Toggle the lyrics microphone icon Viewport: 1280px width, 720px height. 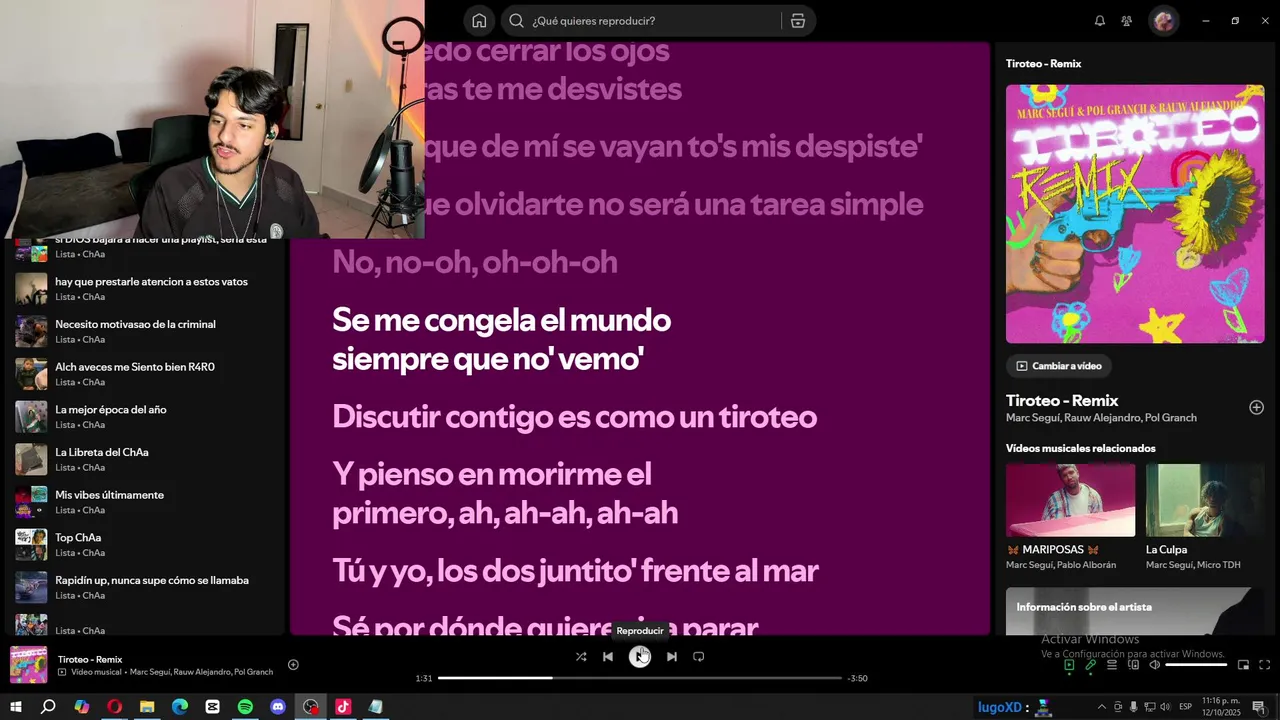click(x=1091, y=665)
